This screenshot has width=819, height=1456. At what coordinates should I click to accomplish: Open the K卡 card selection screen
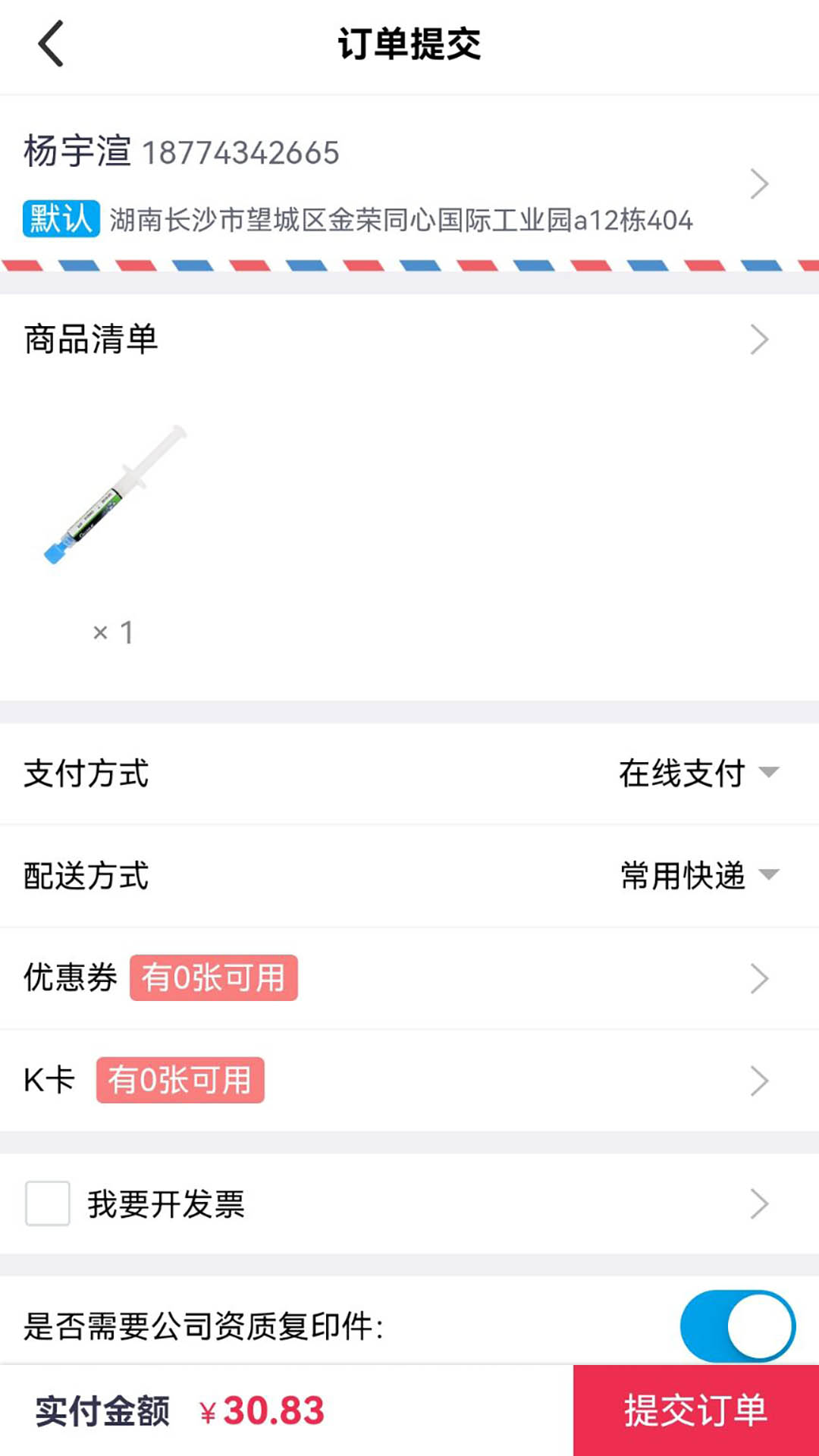[x=758, y=1080]
